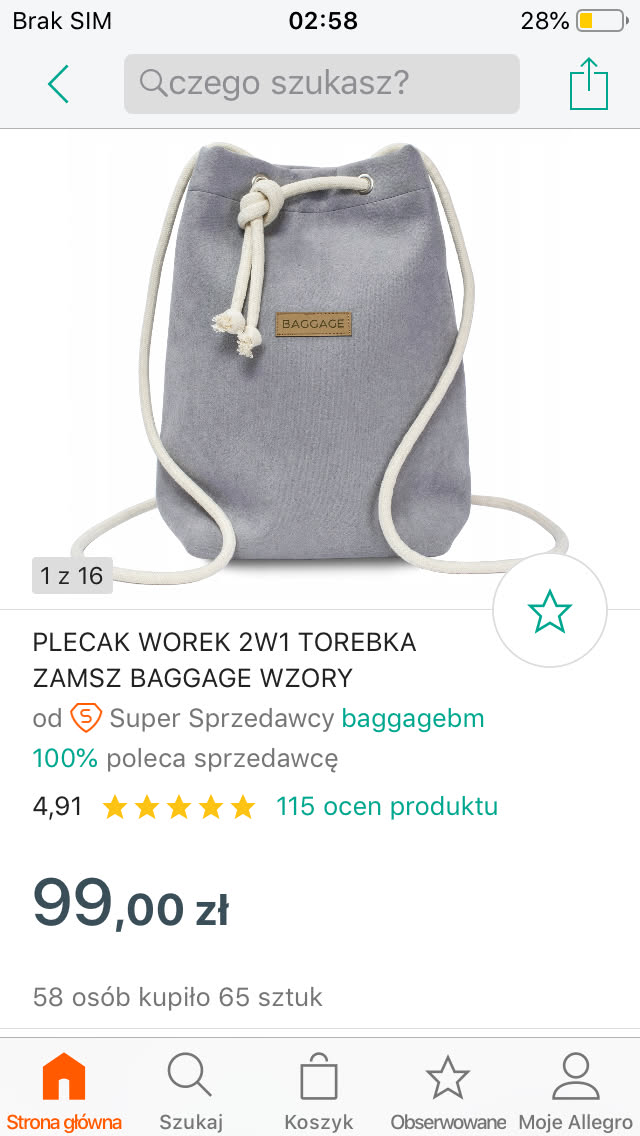Open the Obserwowane tab
The image size is (640, 1136).
click(447, 1091)
